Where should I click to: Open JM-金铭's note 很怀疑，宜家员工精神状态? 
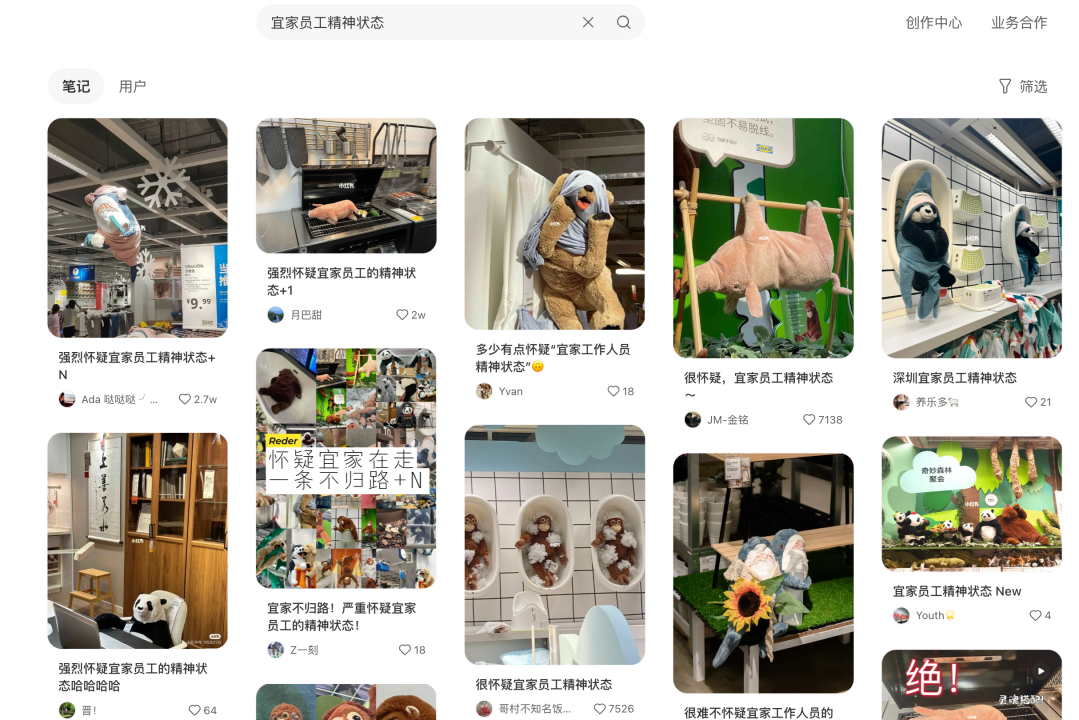pos(763,238)
